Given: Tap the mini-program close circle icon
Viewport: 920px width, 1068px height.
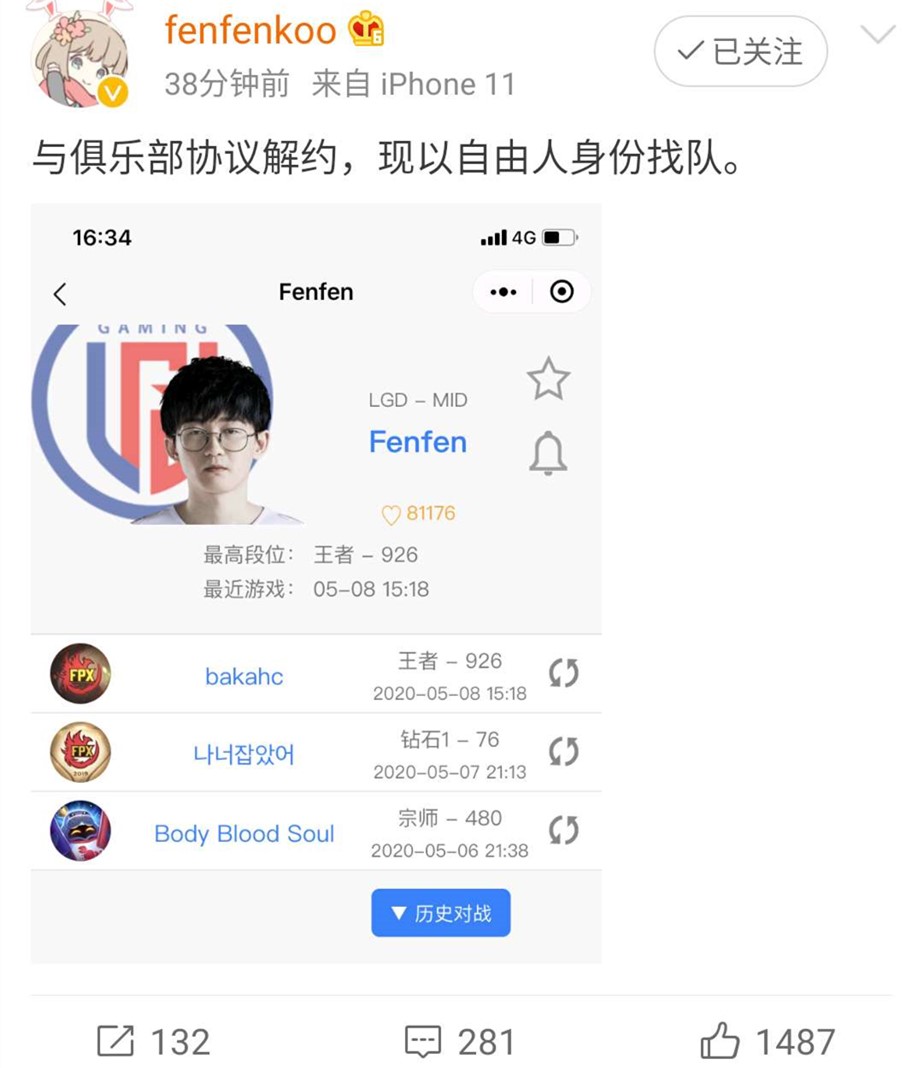Looking at the screenshot, I should 562,292.
